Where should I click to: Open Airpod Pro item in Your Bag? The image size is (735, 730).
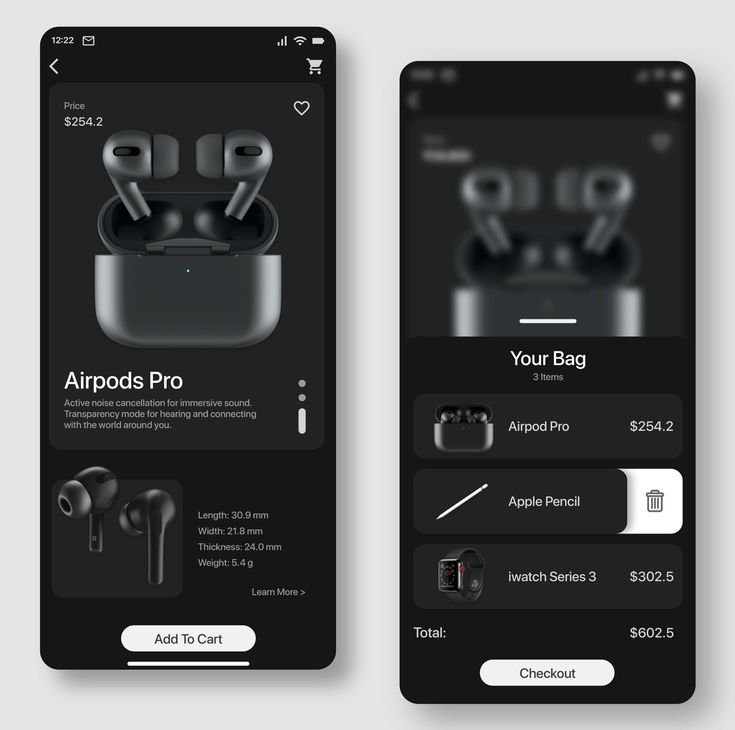pos(547,426)
